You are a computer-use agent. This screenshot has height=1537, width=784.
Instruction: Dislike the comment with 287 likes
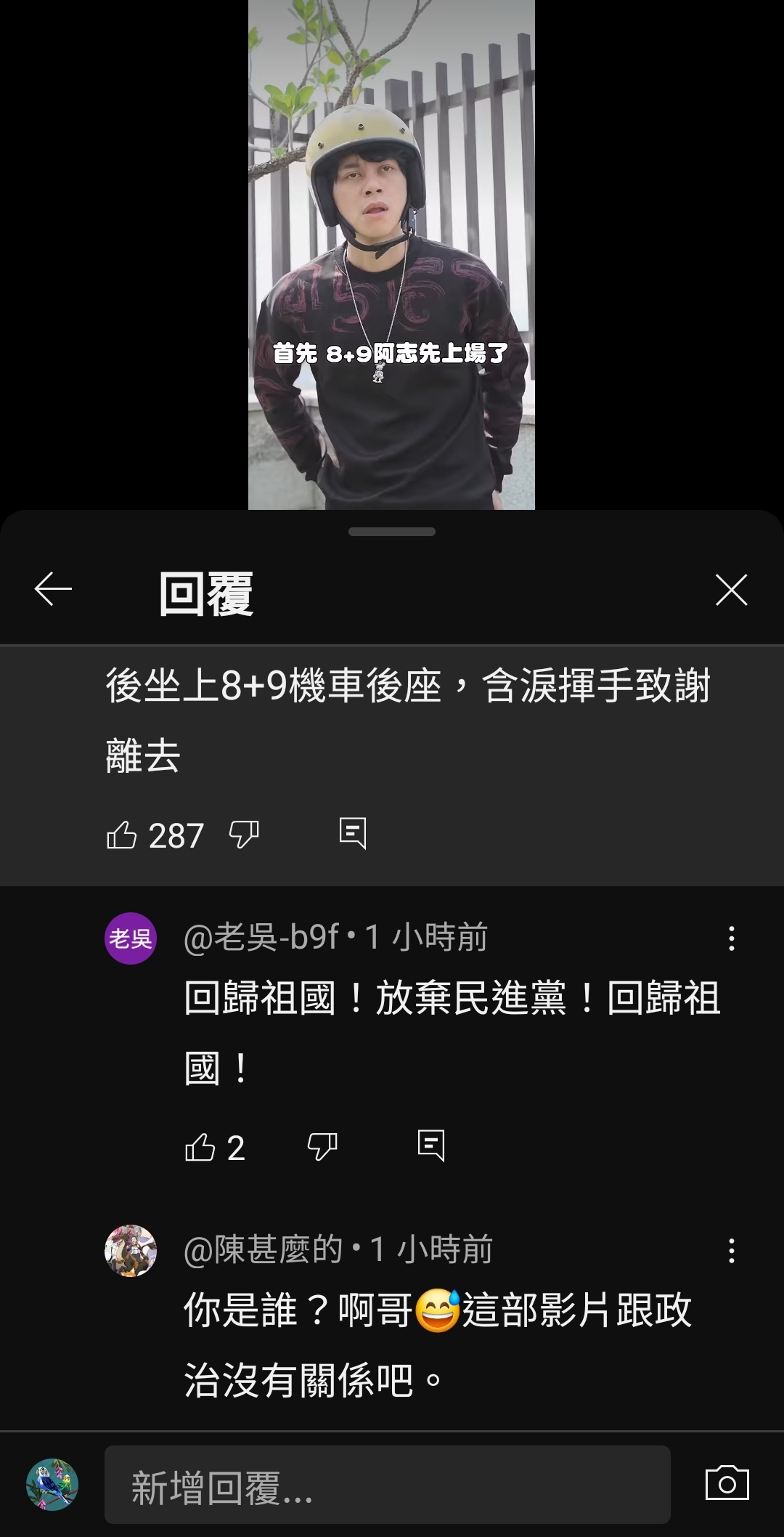(x=244, y=835)
